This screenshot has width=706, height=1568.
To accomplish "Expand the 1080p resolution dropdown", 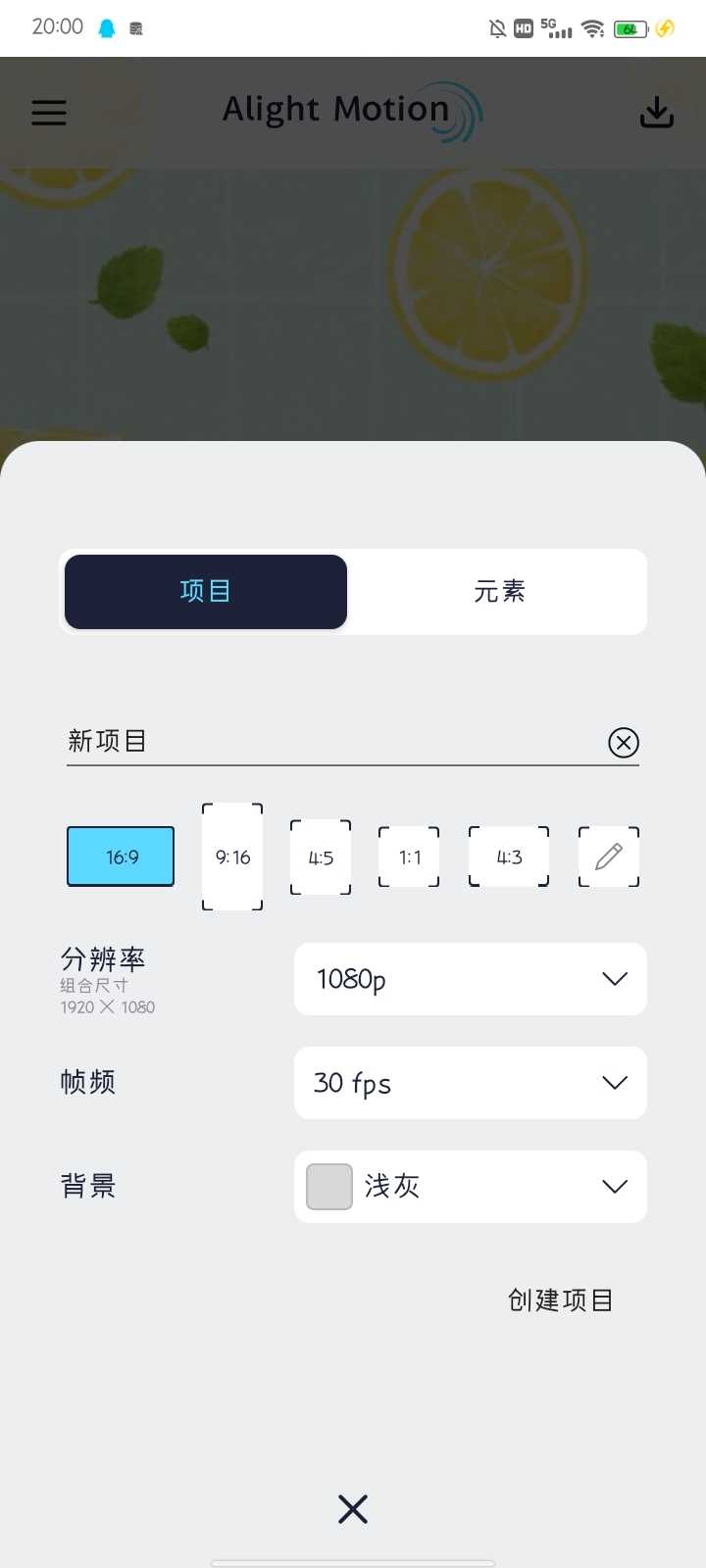I will pos(471,979).
